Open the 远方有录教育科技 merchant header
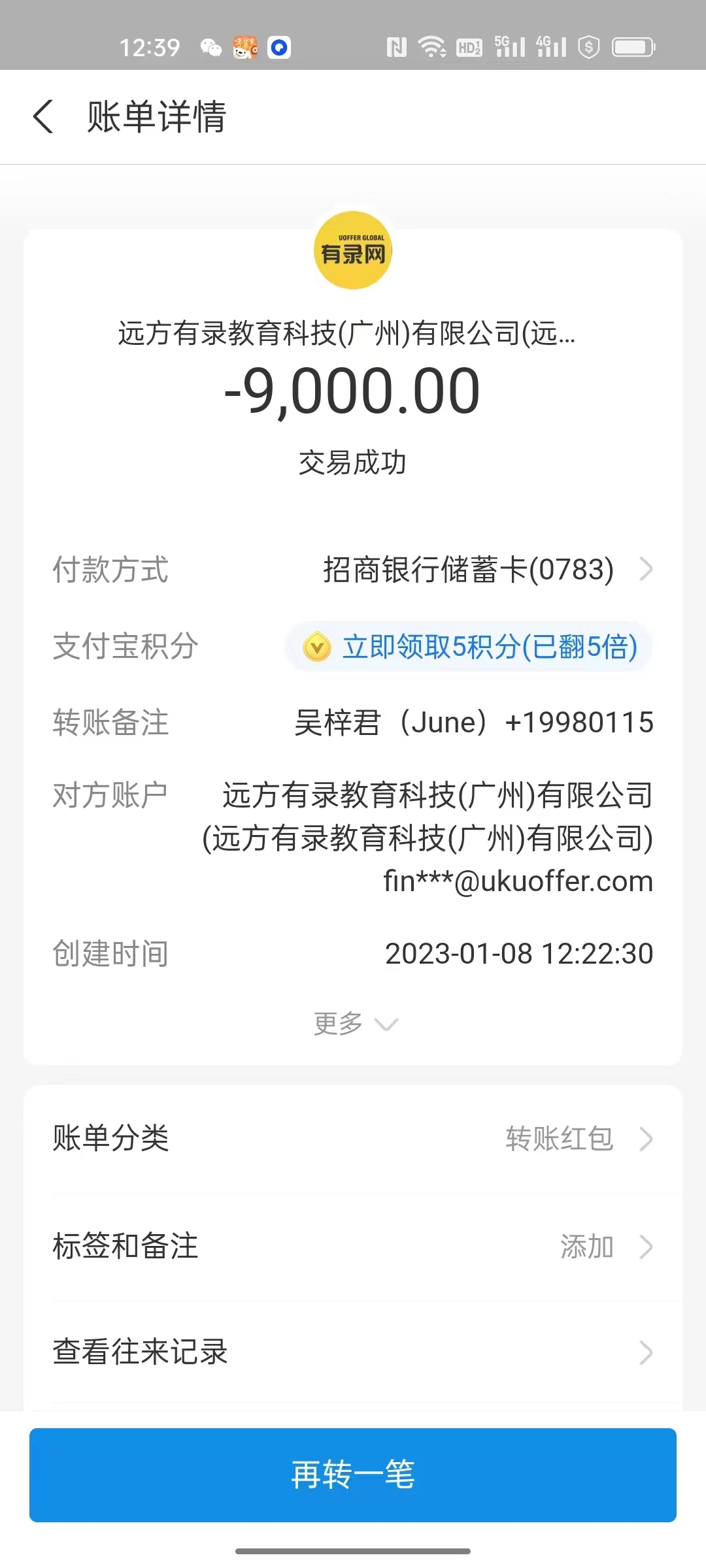The height and width of the screenshot is (1568, 706). point(347,333)
